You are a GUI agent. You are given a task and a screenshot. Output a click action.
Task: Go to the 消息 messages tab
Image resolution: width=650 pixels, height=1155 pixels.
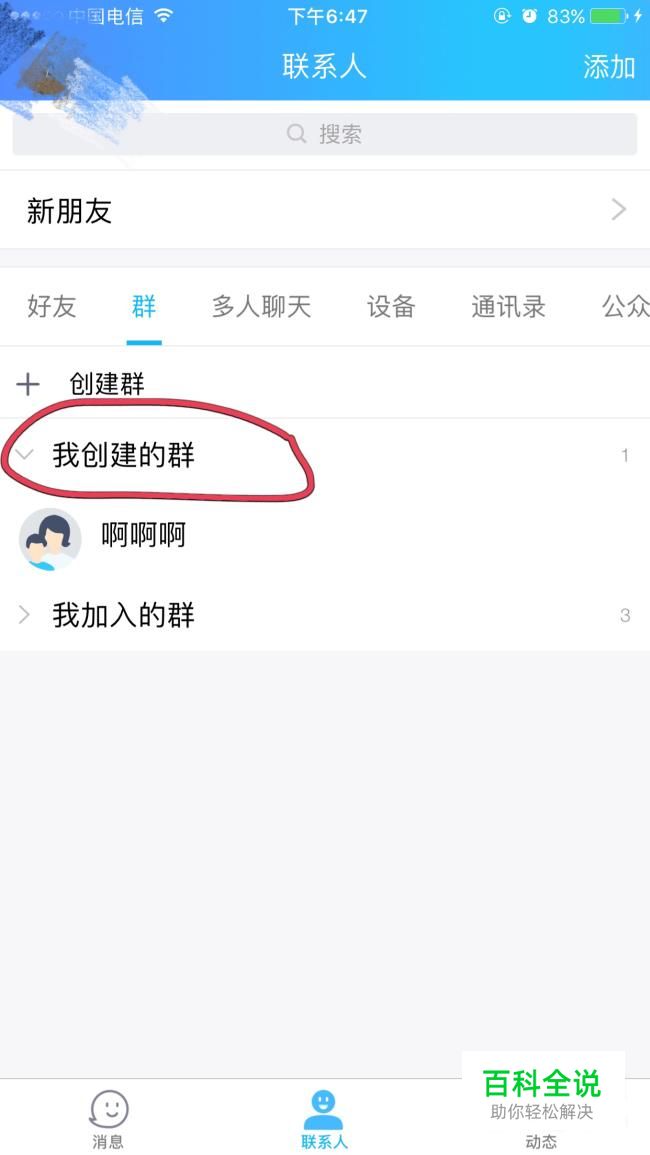pyautogui.click(x=108, y=1117)
